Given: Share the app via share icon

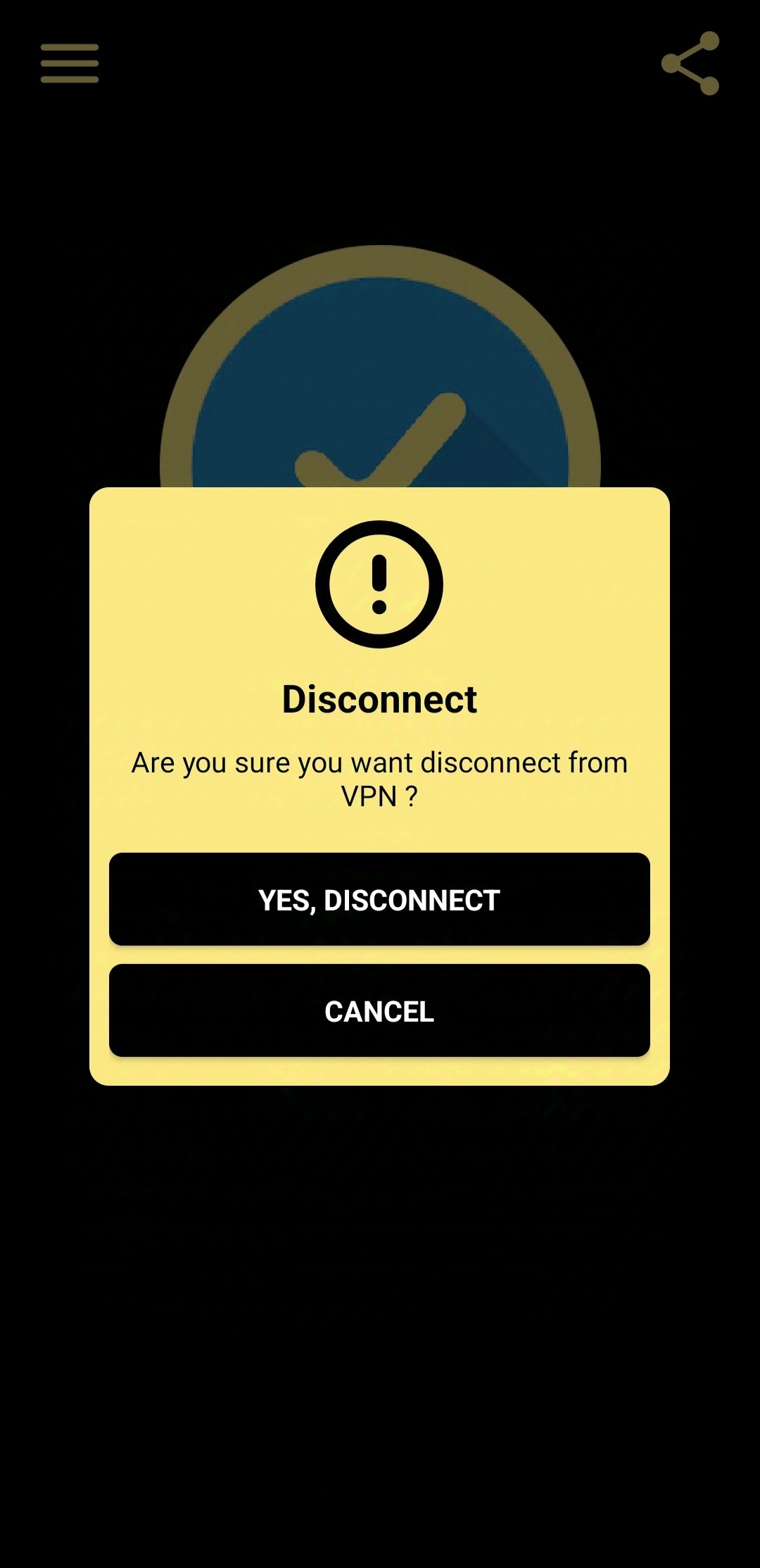Looking at the screenshot, I should [x=690, y=63].
